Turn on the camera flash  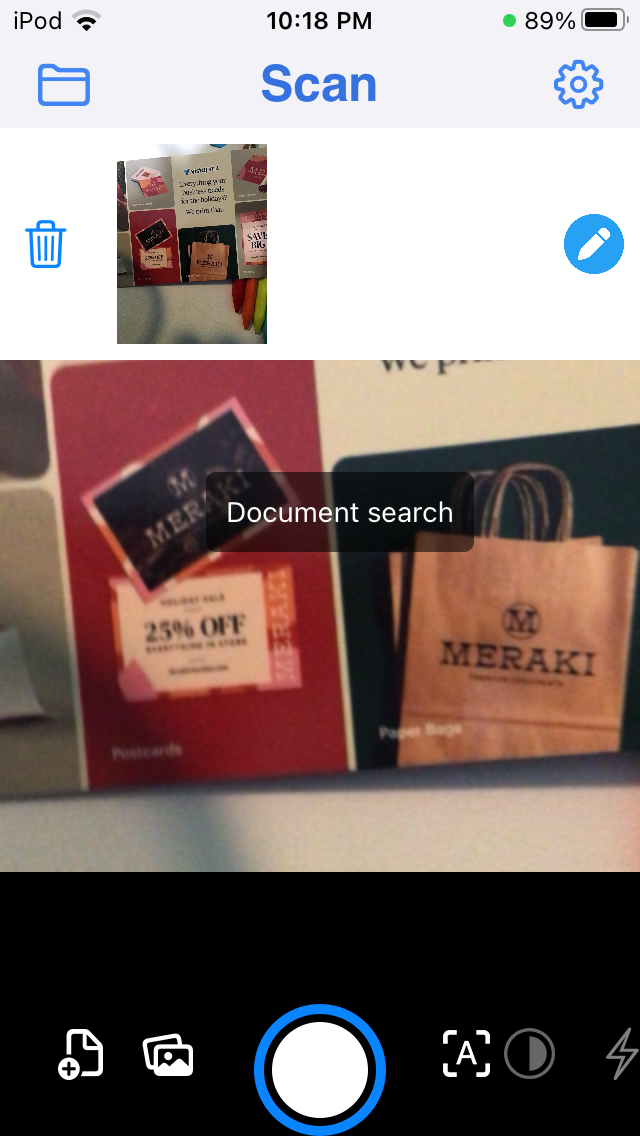[622, 1054]
